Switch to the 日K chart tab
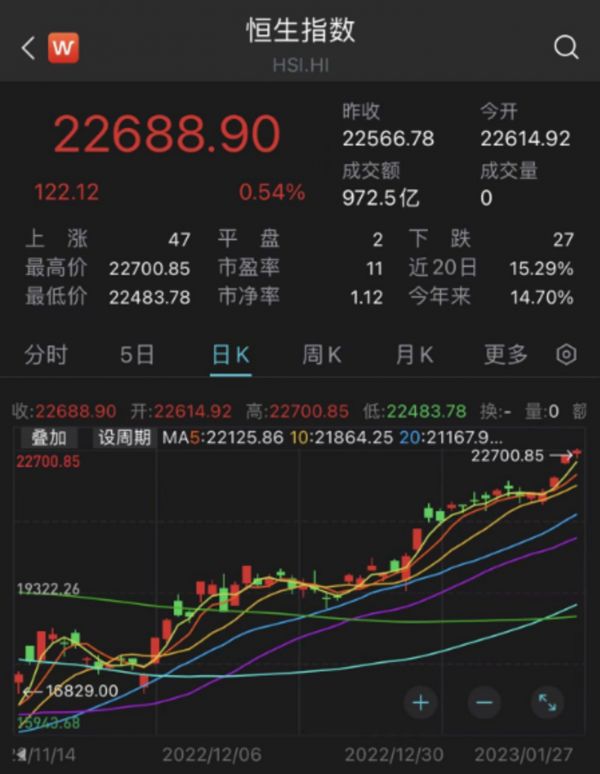The height and width of the screenshot is (774, 600). 230,355
